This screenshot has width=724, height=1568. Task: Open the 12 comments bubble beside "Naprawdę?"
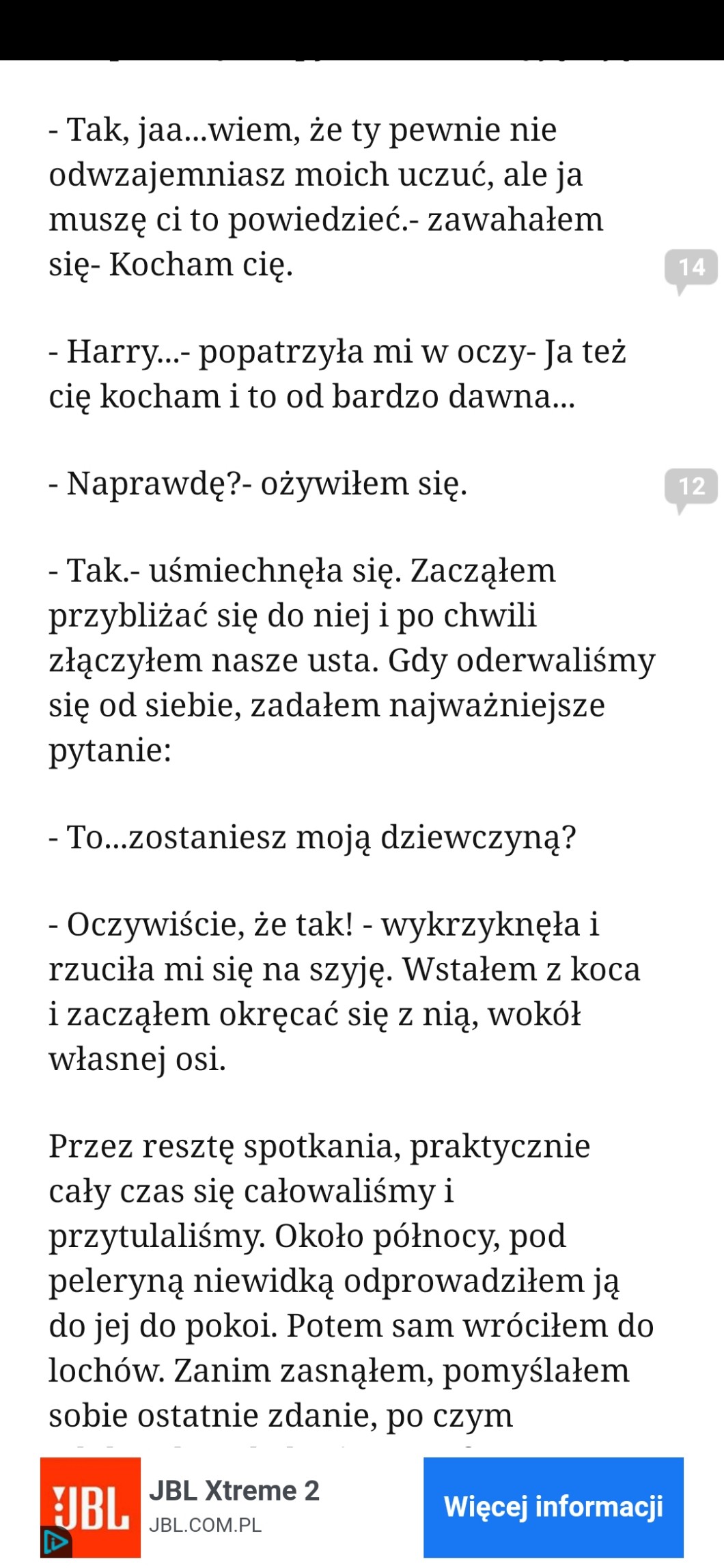click(691, 487)
